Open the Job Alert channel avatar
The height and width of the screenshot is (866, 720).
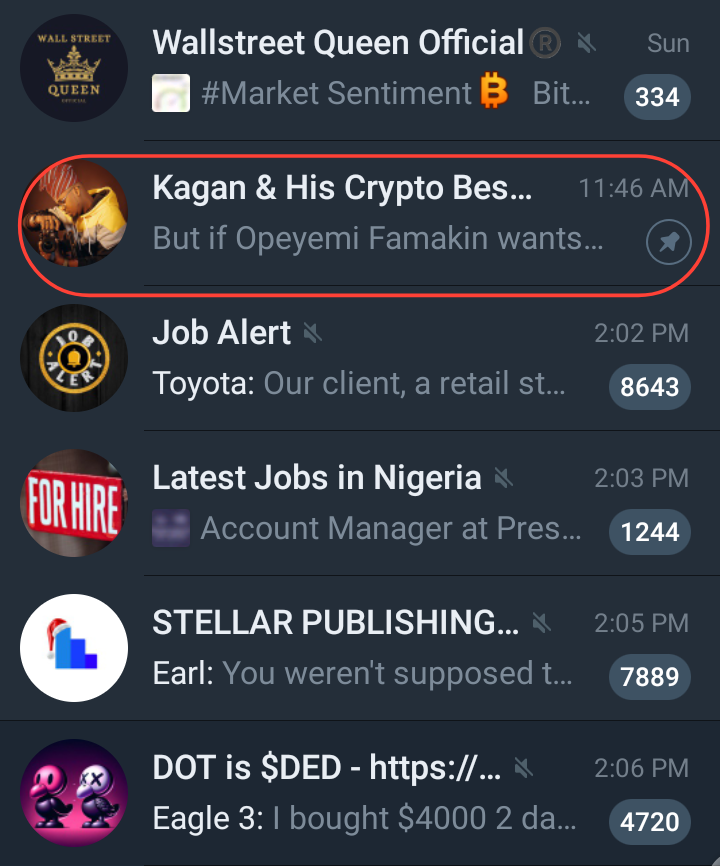[74, 357]
